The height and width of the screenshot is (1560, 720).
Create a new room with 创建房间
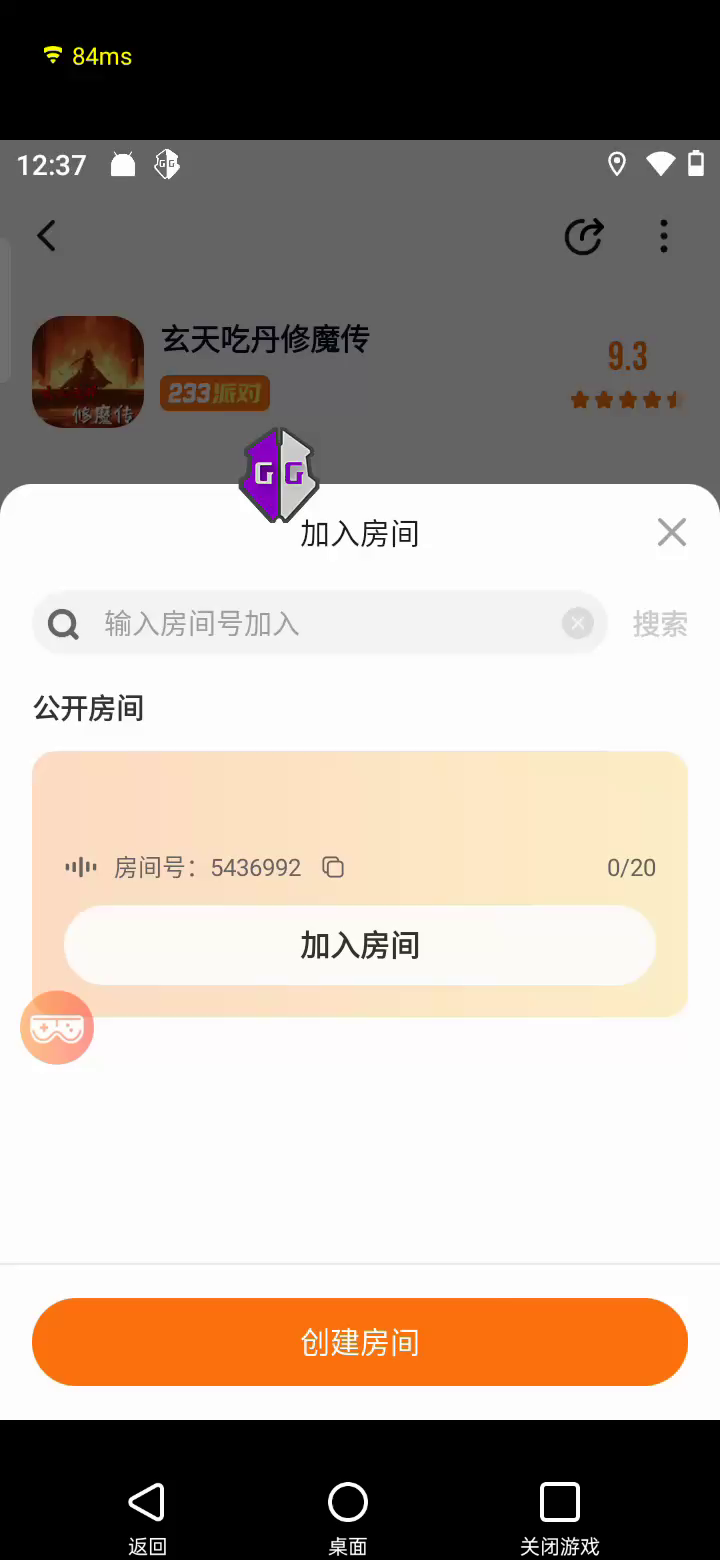[360, 1342]
